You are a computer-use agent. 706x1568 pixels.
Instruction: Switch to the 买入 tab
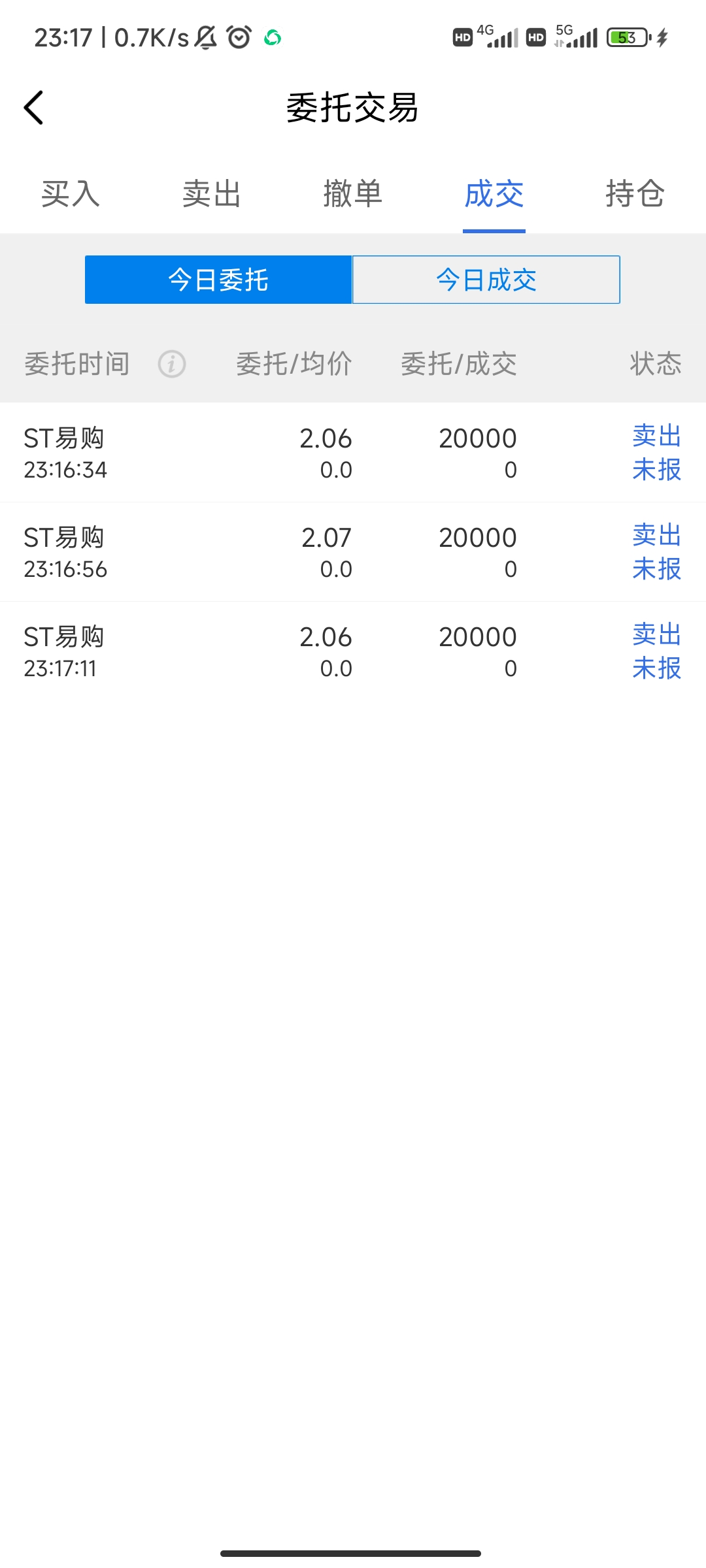pyautogui.click(x=71, y=194)
